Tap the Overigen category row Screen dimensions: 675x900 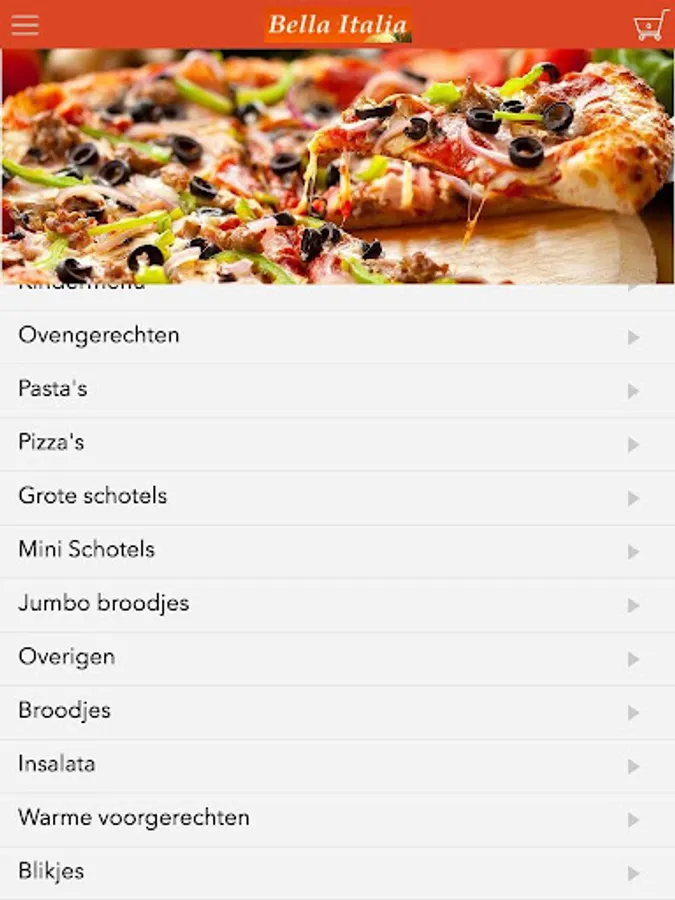337,658
